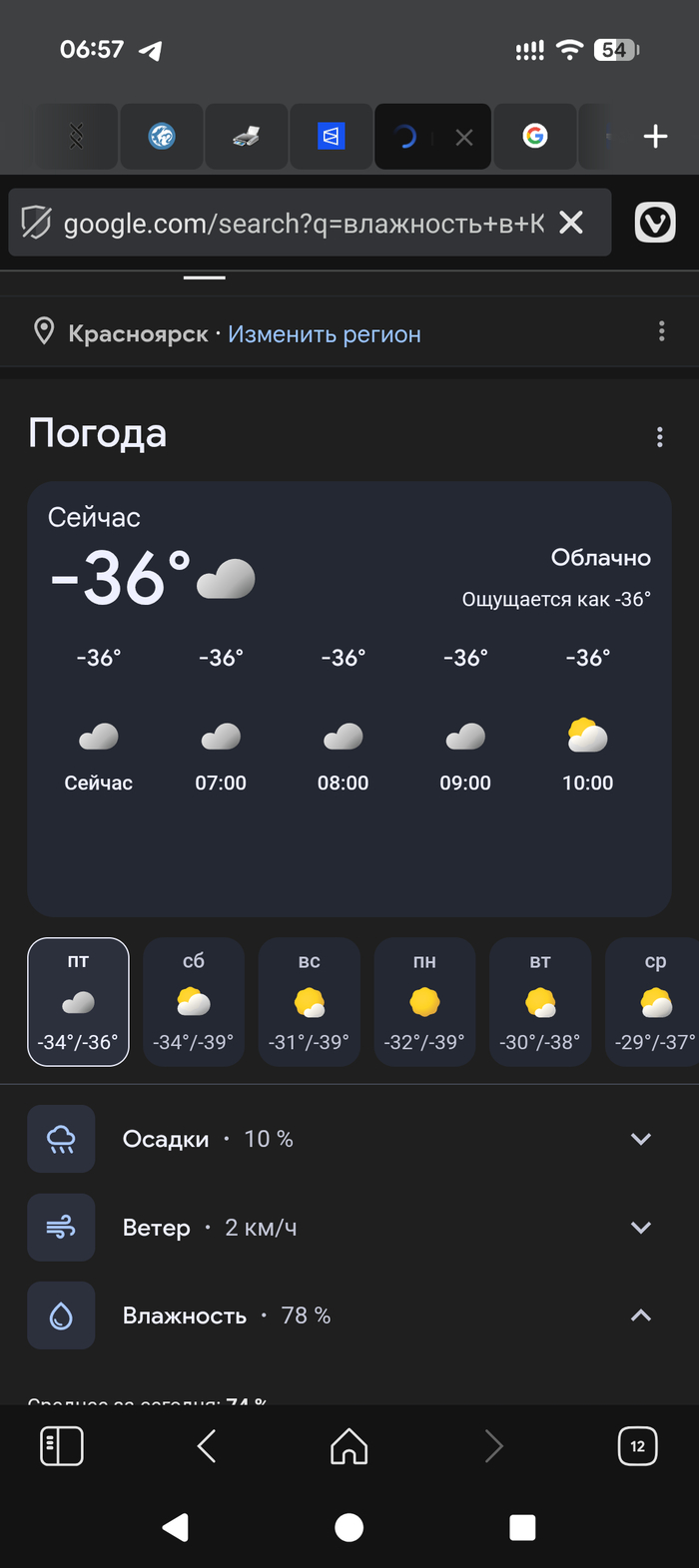Open the tab switcher showing 12 tabs
Image resolution: width=699 pixels, height=1568 pixels.
pos(637,1446)
